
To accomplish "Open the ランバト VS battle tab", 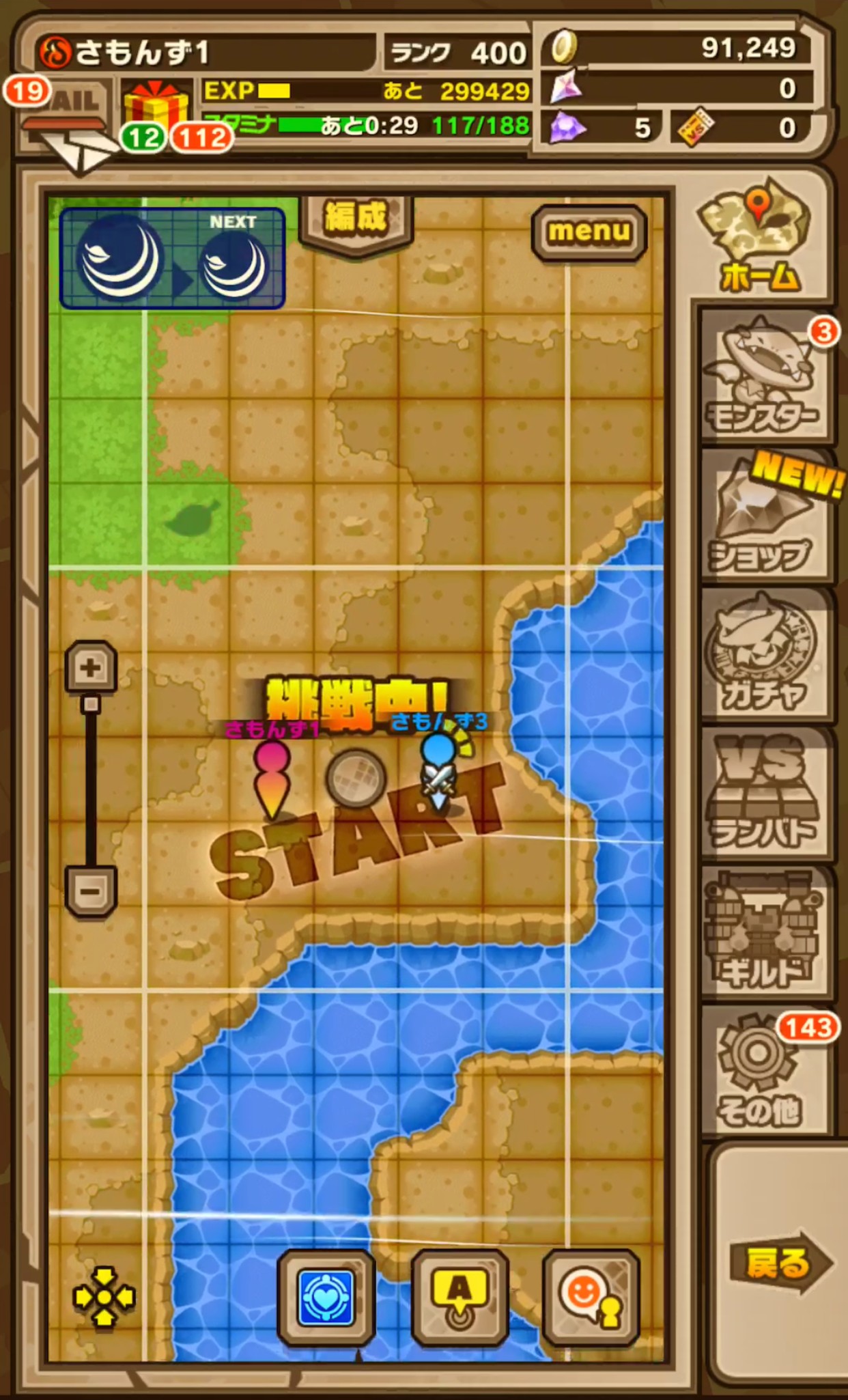I will pos(765,794).
